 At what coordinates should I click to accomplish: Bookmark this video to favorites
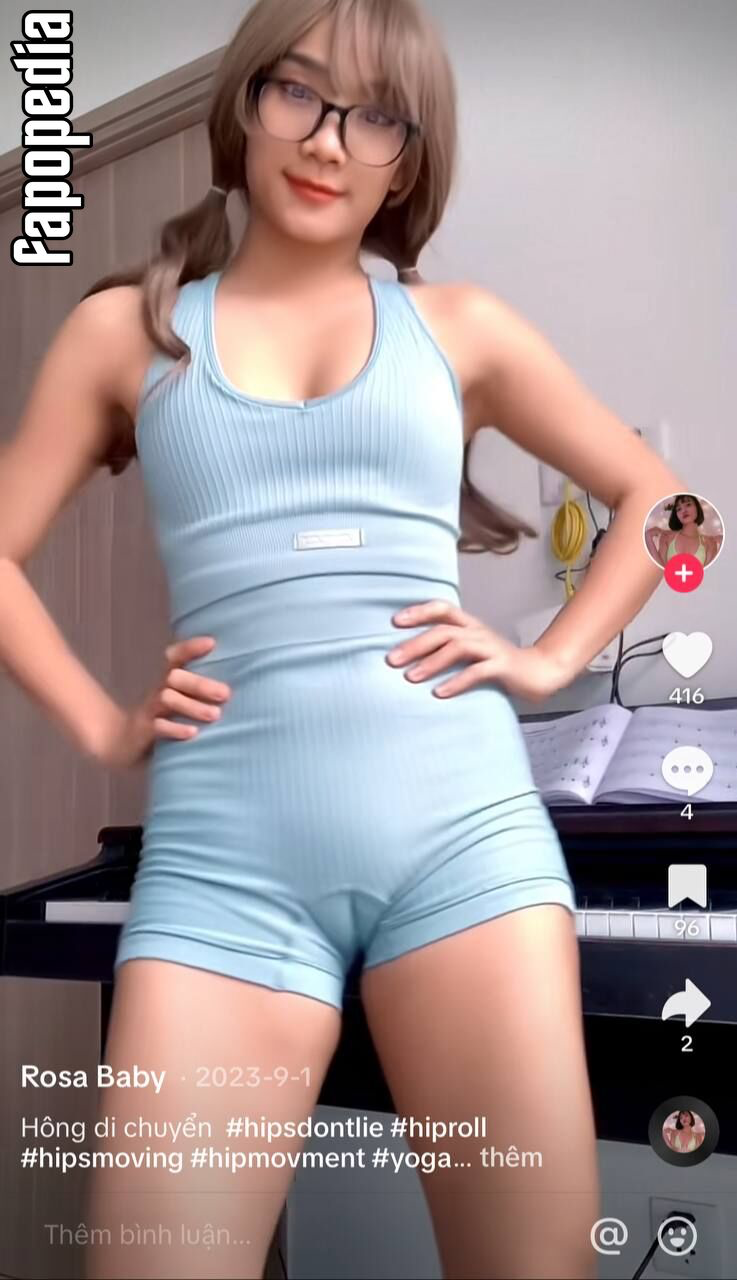[687, 887]
